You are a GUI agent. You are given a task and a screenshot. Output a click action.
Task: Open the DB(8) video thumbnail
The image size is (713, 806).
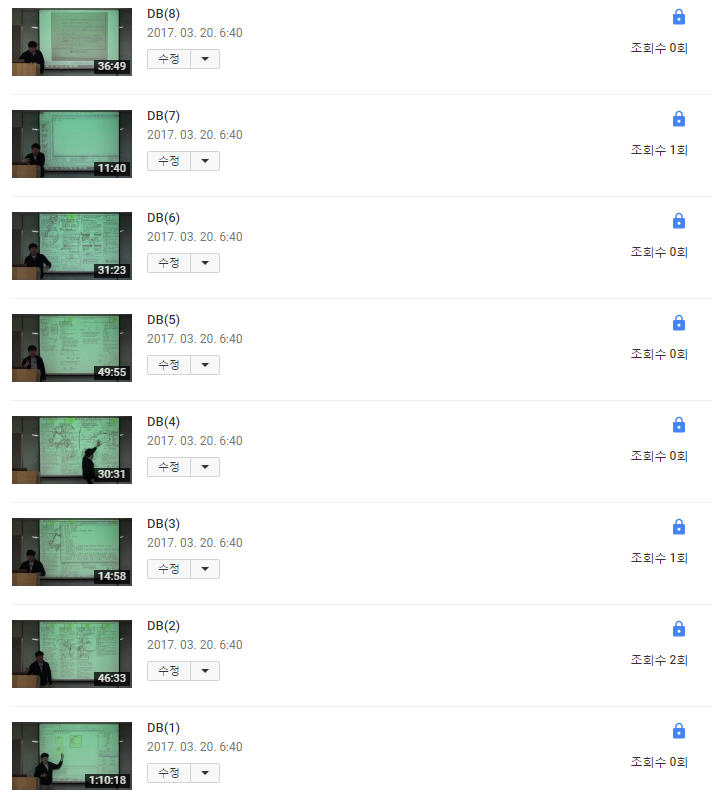coord(72,42)
